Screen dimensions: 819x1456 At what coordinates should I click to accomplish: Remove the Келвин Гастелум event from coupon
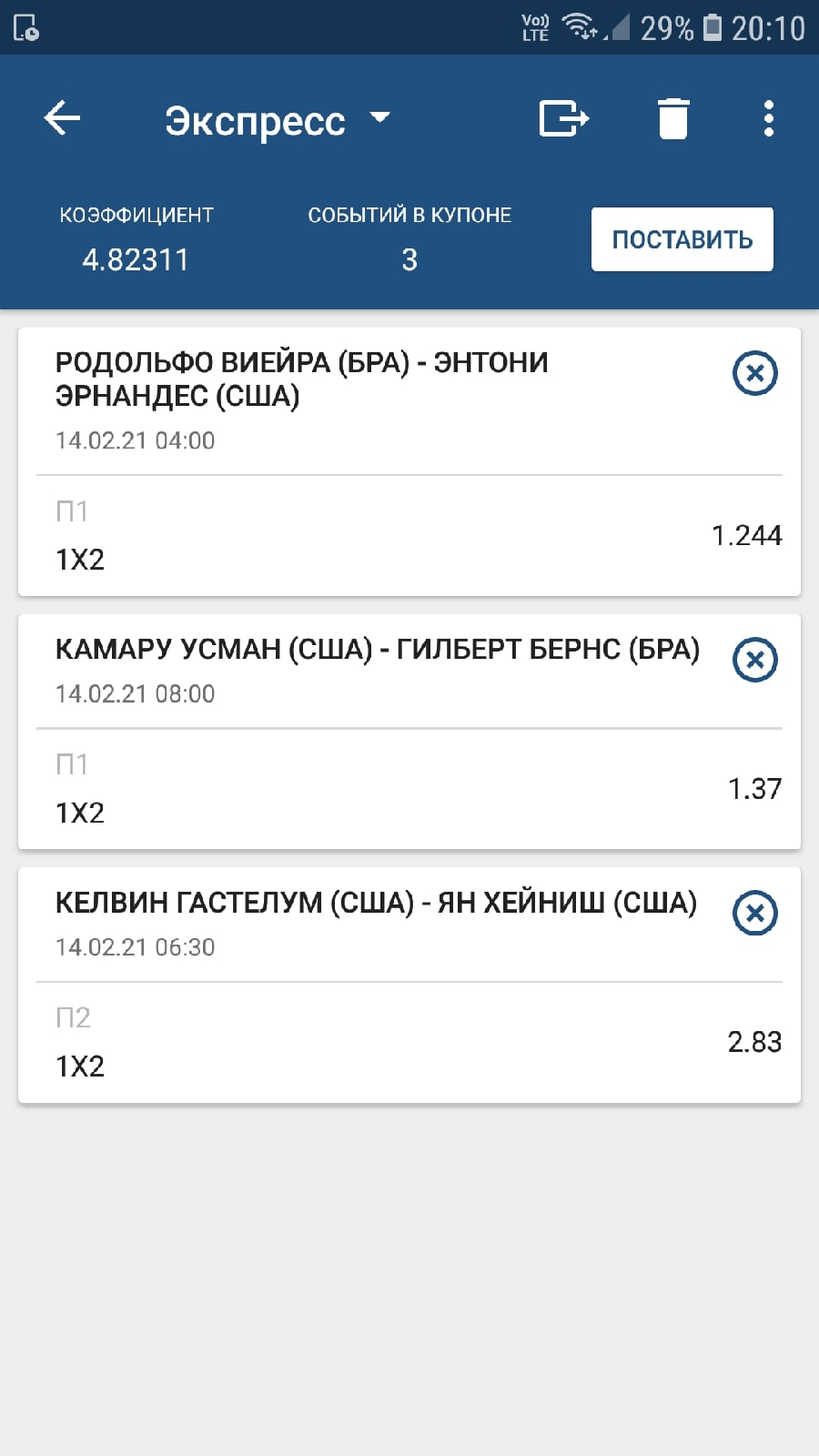point(754,913)
